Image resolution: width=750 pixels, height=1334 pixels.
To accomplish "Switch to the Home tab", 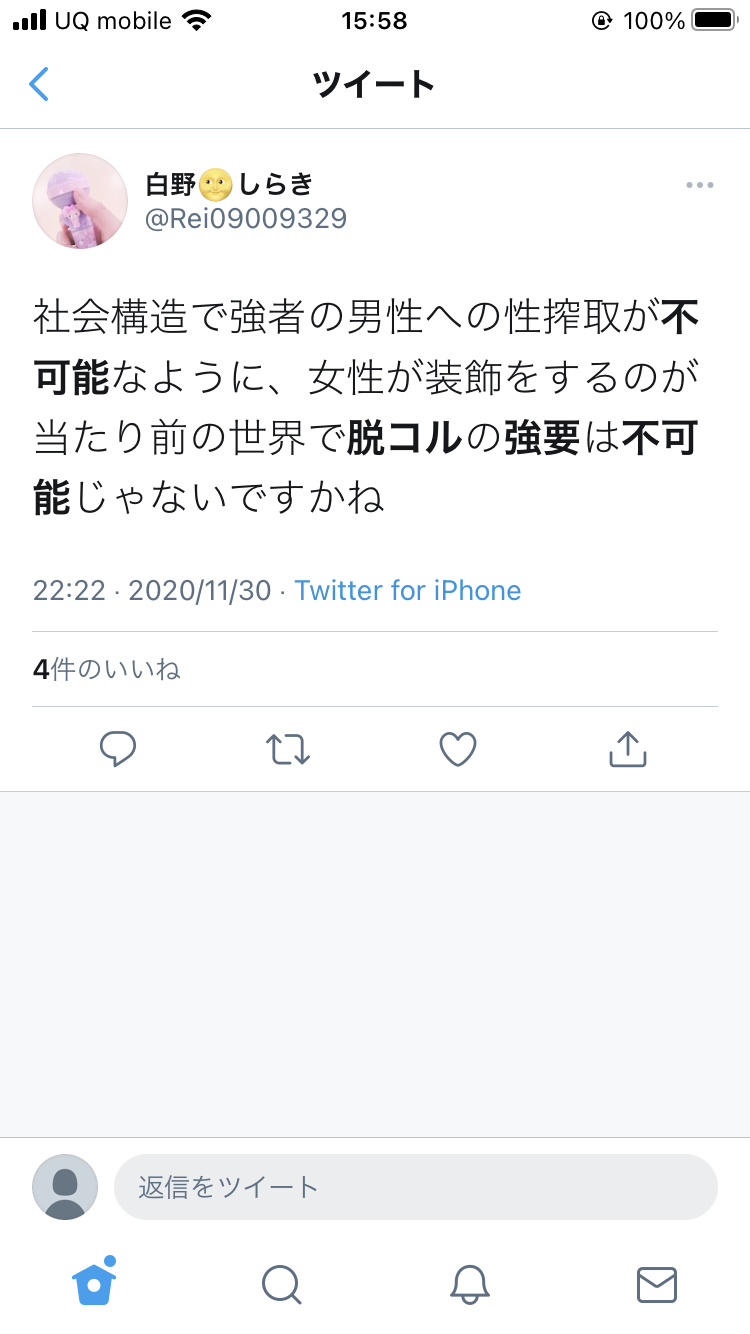I will 94,1283.
